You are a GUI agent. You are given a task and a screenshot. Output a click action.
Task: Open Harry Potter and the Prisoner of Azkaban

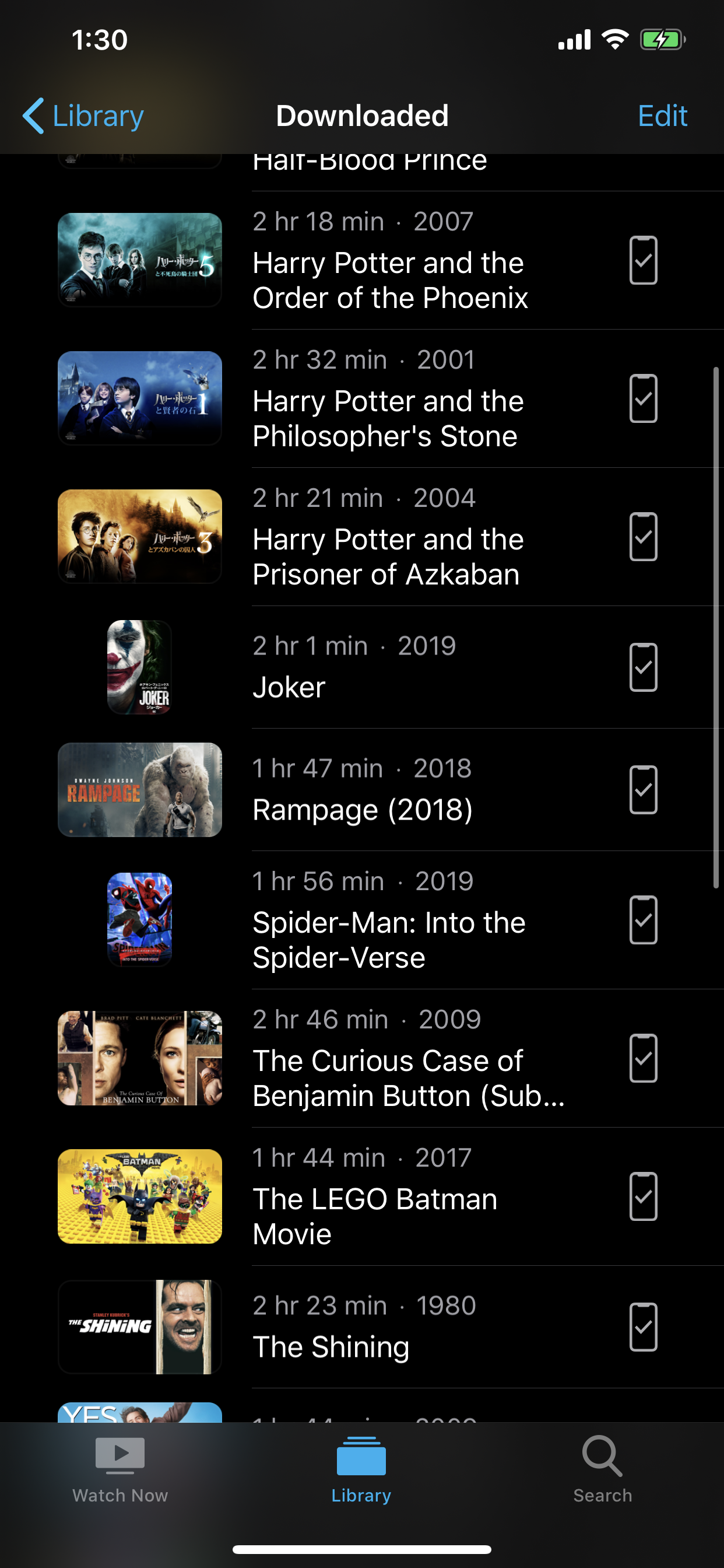pos(388,556)
